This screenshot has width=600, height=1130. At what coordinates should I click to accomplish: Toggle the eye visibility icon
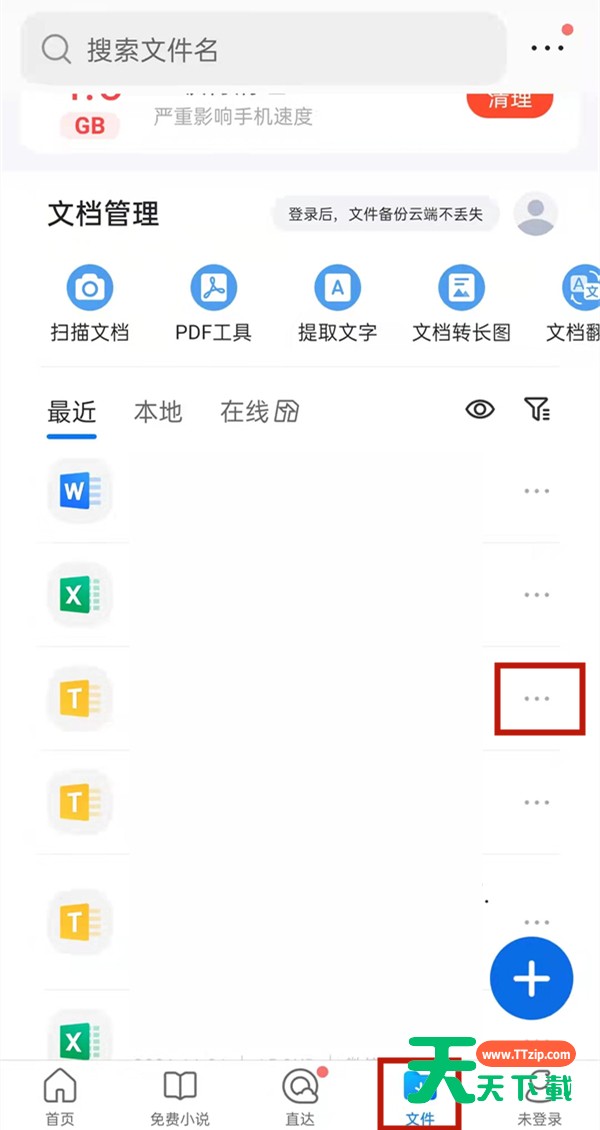(480, 409)
